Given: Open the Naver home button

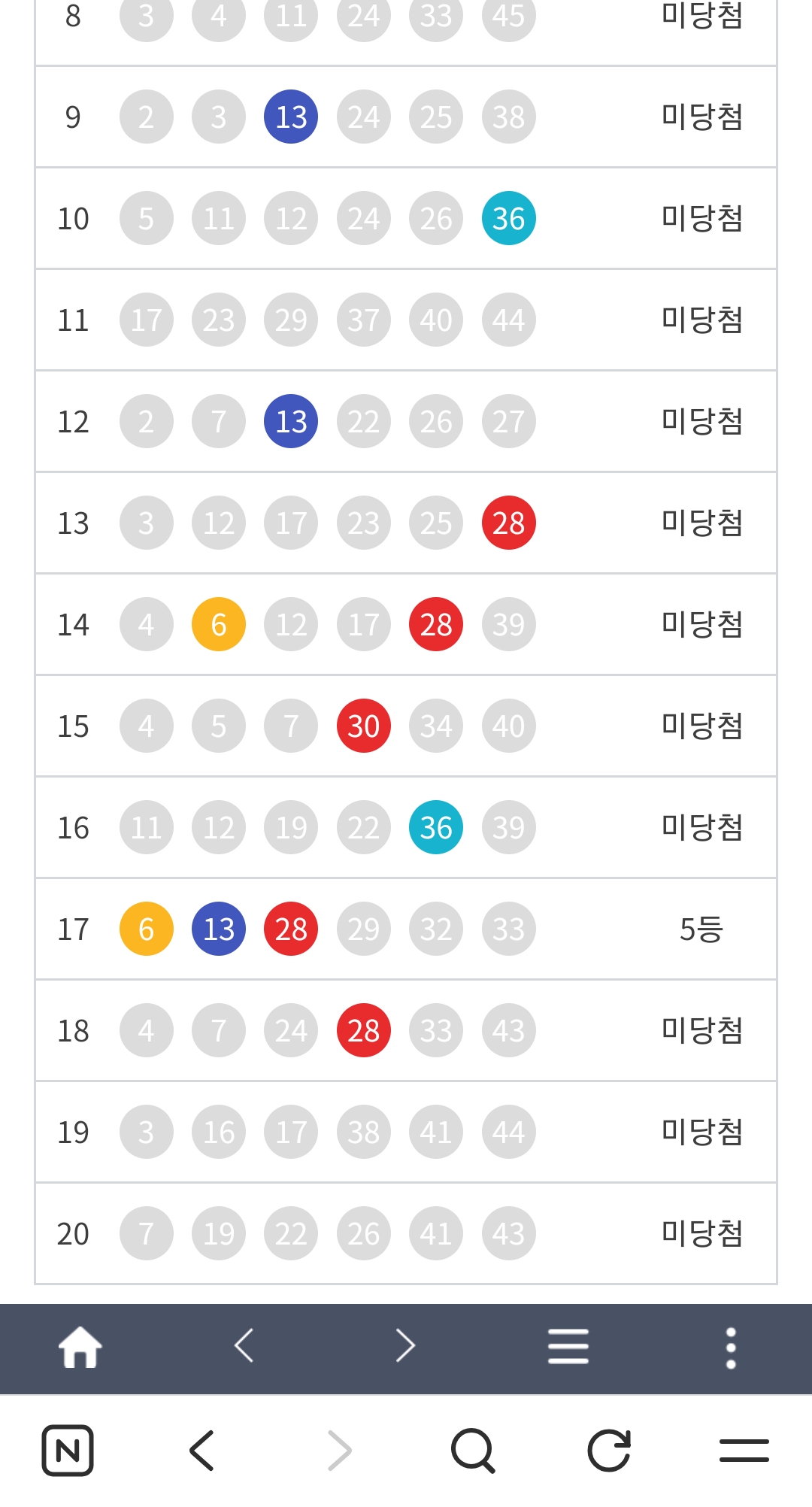Looking at the screenshot, I should tap(68, 1450).
